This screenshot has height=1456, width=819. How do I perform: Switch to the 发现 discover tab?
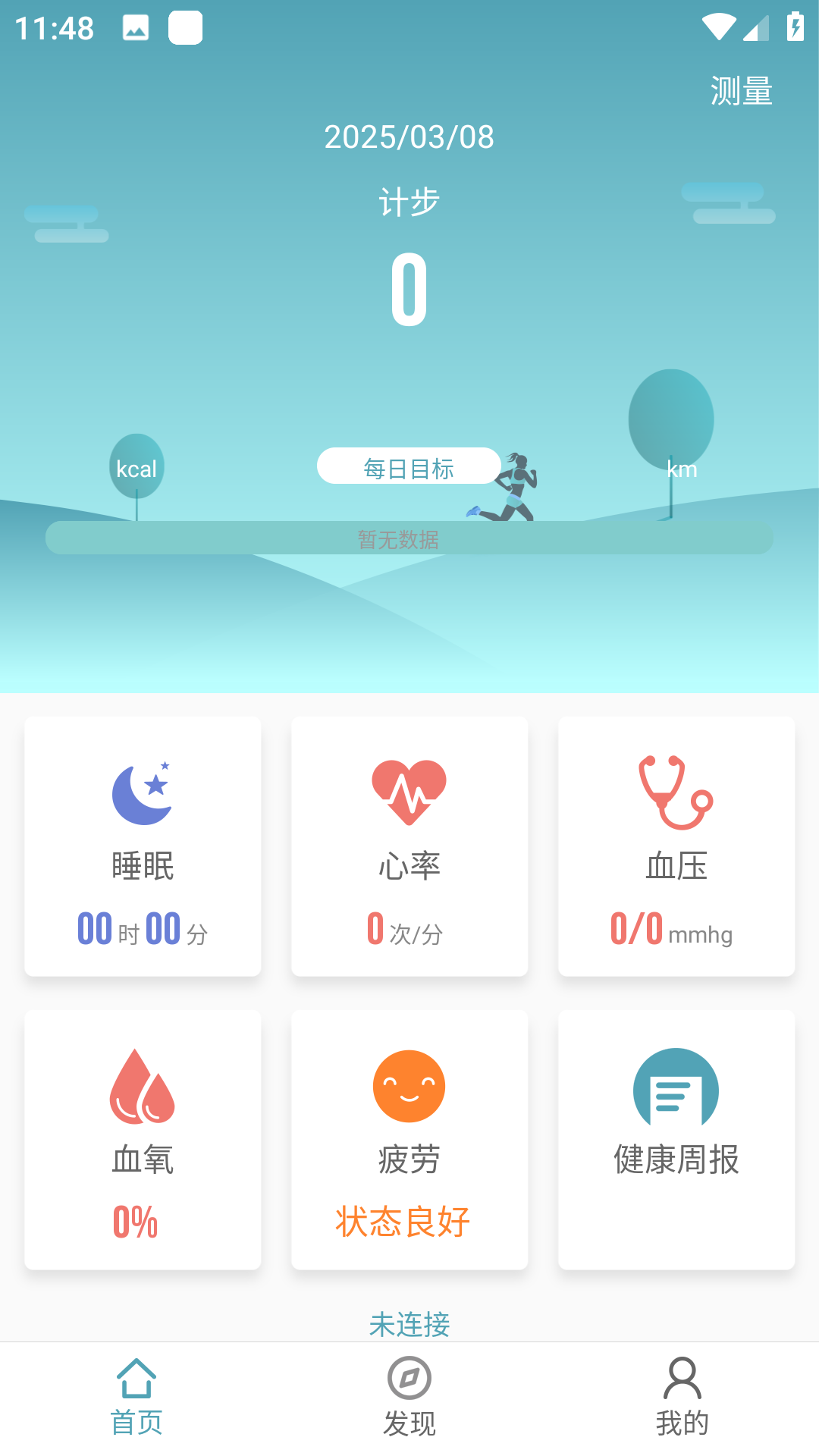tap(409, 1398)
